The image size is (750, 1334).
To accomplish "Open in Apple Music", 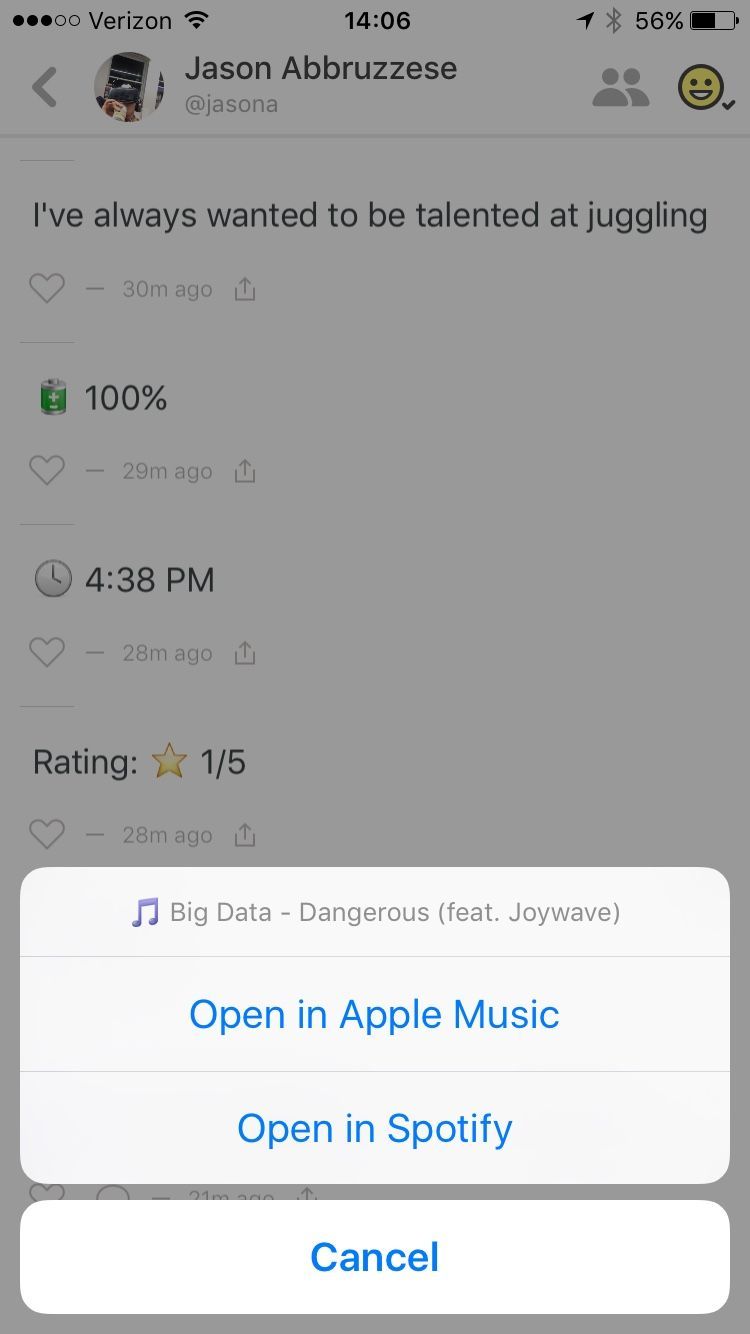I will tap(374, 1013).
